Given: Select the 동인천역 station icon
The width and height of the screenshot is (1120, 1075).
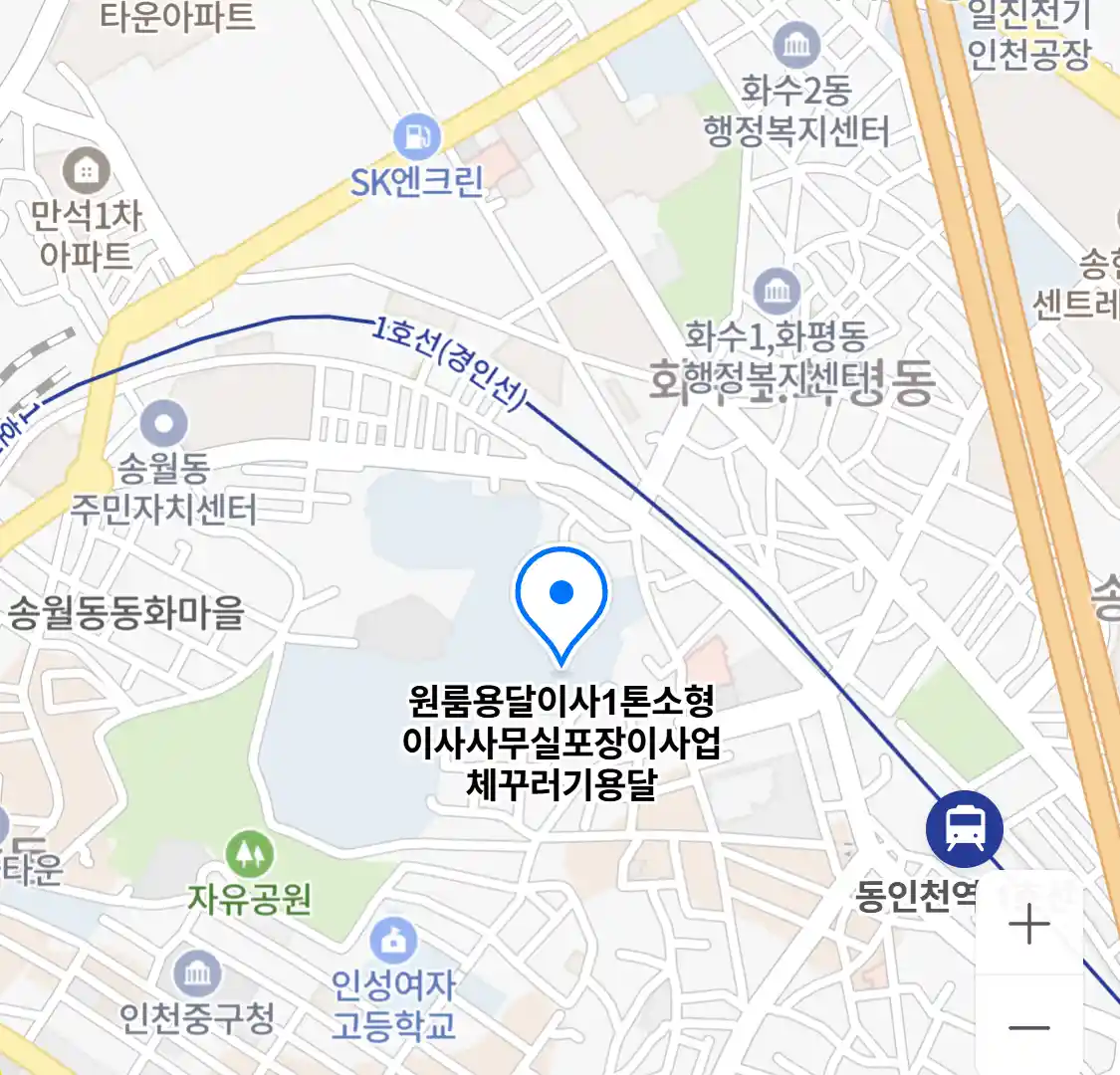Looking at the screenshot, I should click(x=964, y=828).
